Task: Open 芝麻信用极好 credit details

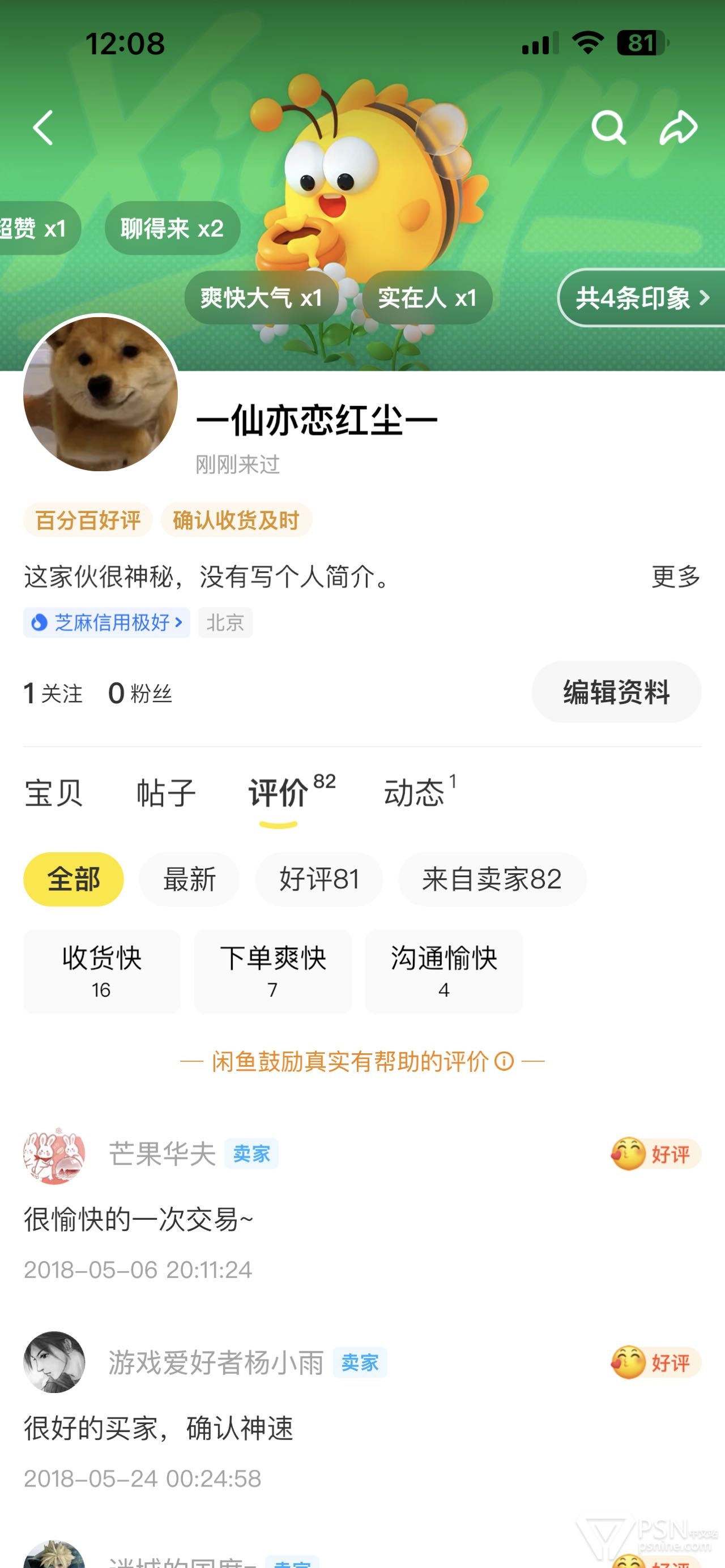Action: [106, 622]
